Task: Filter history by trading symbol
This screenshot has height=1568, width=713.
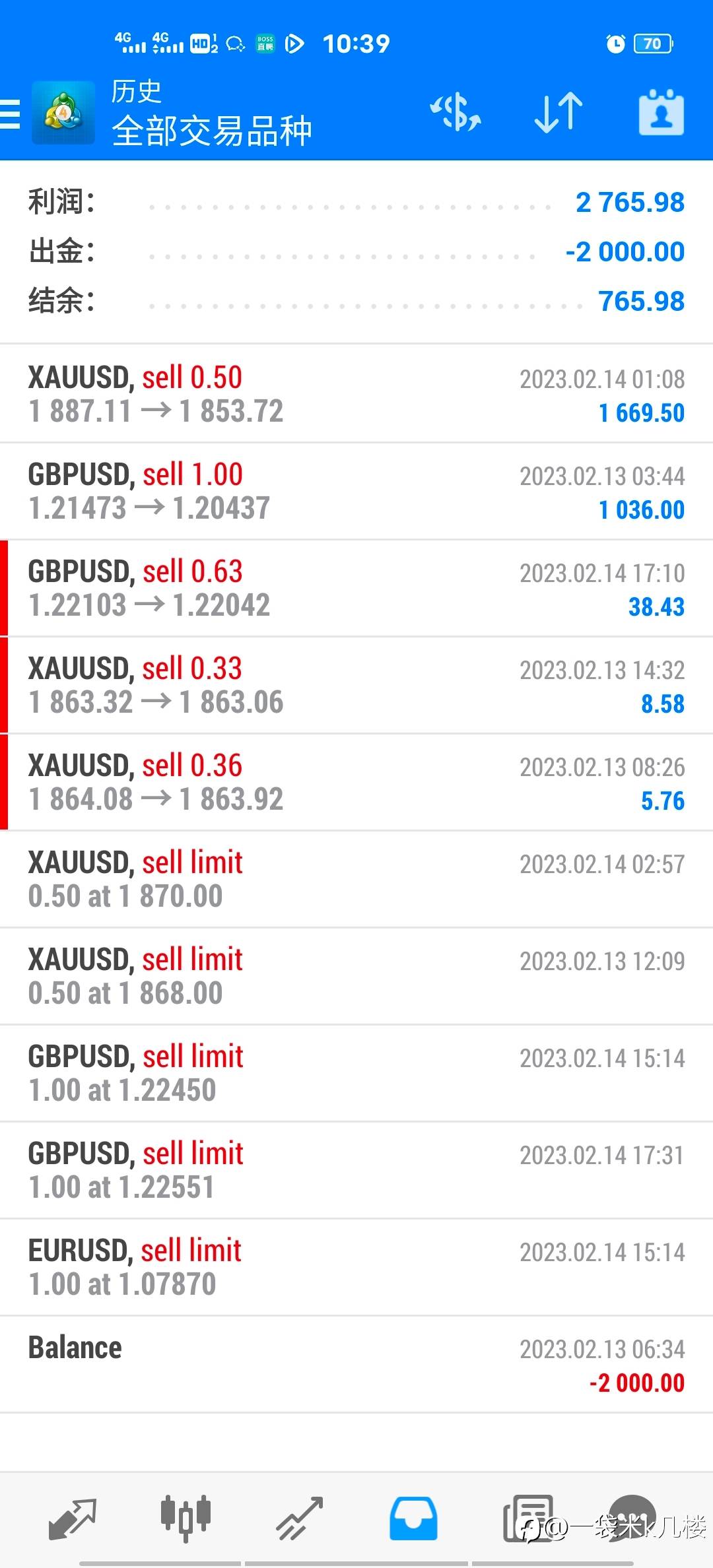Action: click(x=456, y=112)
